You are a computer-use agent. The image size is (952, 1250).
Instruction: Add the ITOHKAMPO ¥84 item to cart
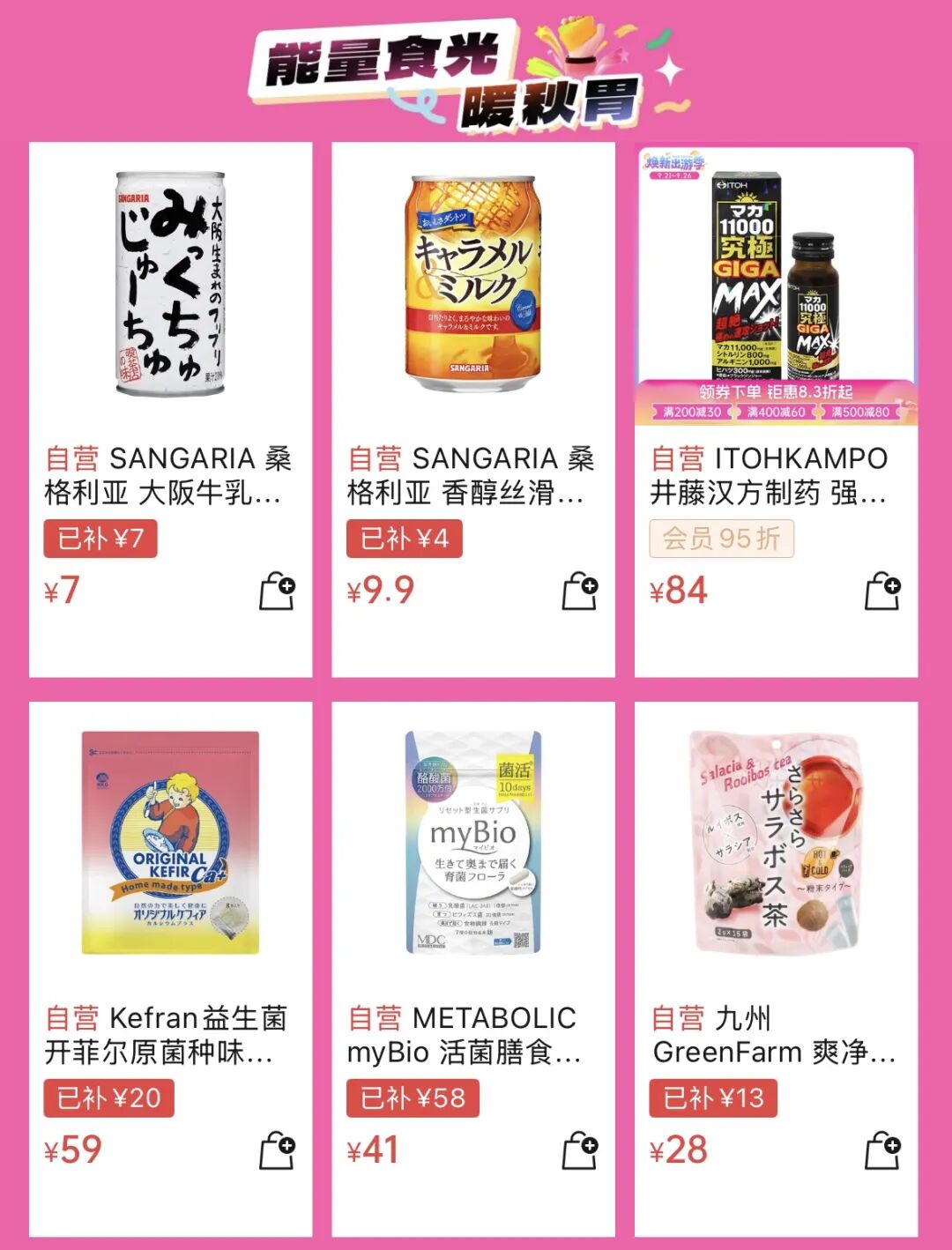pos(882,591)
